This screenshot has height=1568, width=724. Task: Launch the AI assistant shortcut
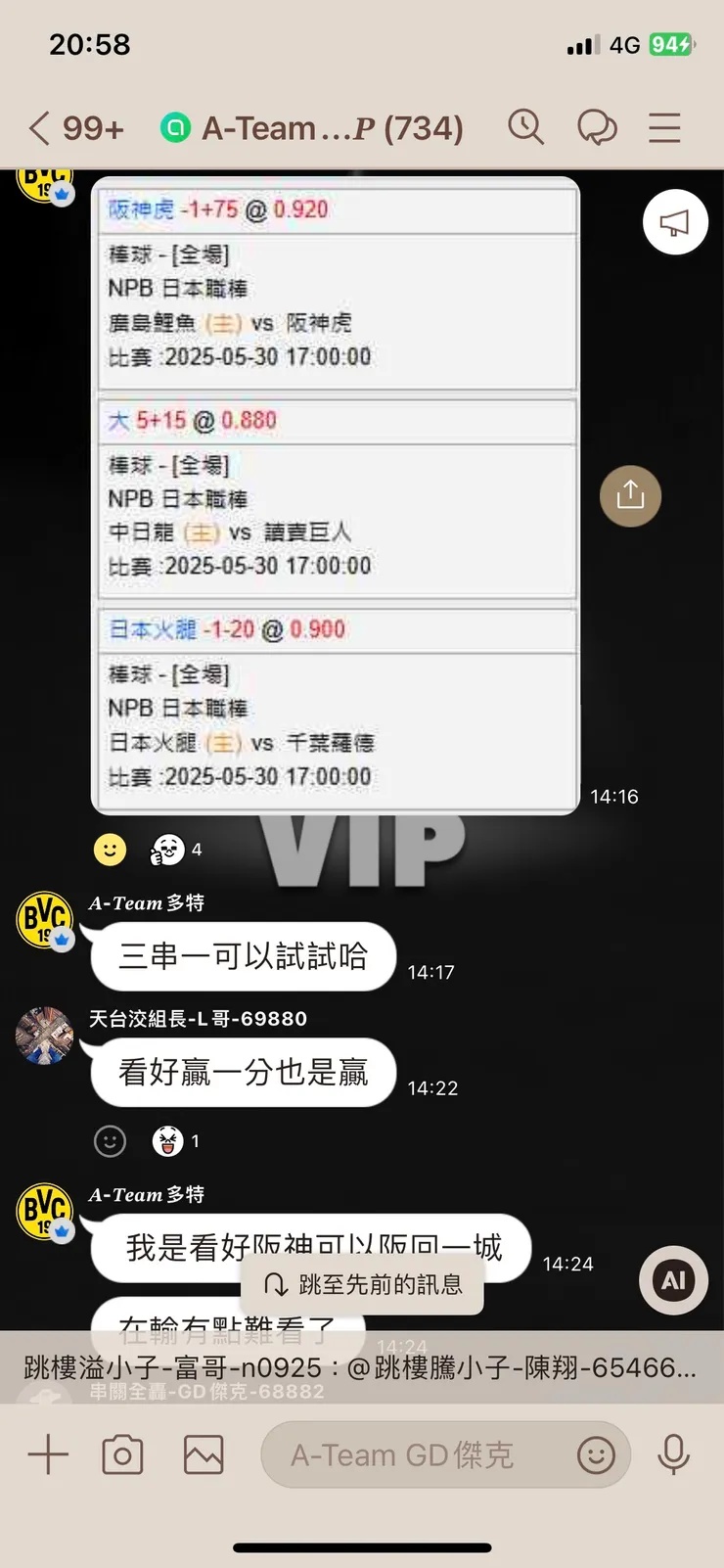(x=672, y=1279)
